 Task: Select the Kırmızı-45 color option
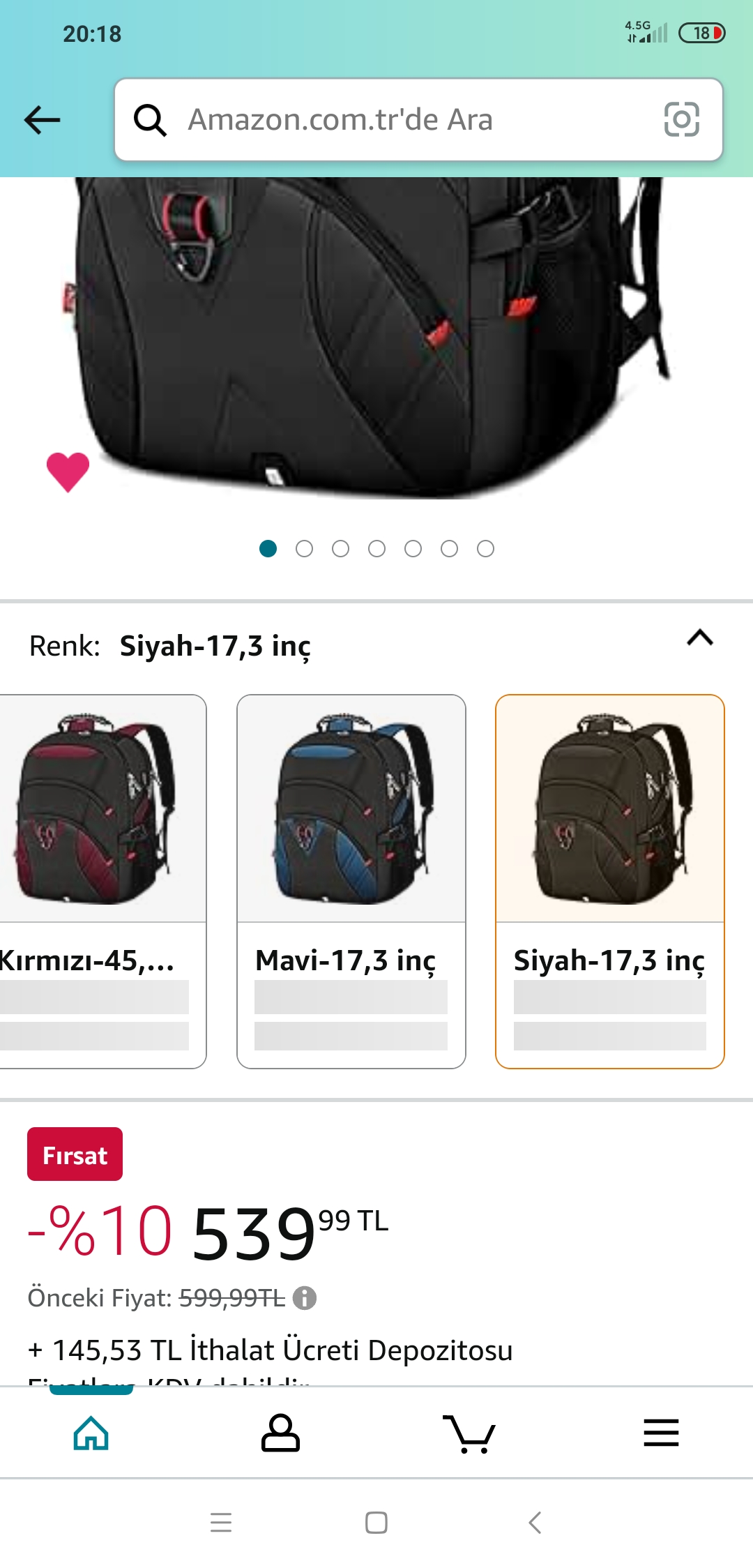(x=98, y=880)
